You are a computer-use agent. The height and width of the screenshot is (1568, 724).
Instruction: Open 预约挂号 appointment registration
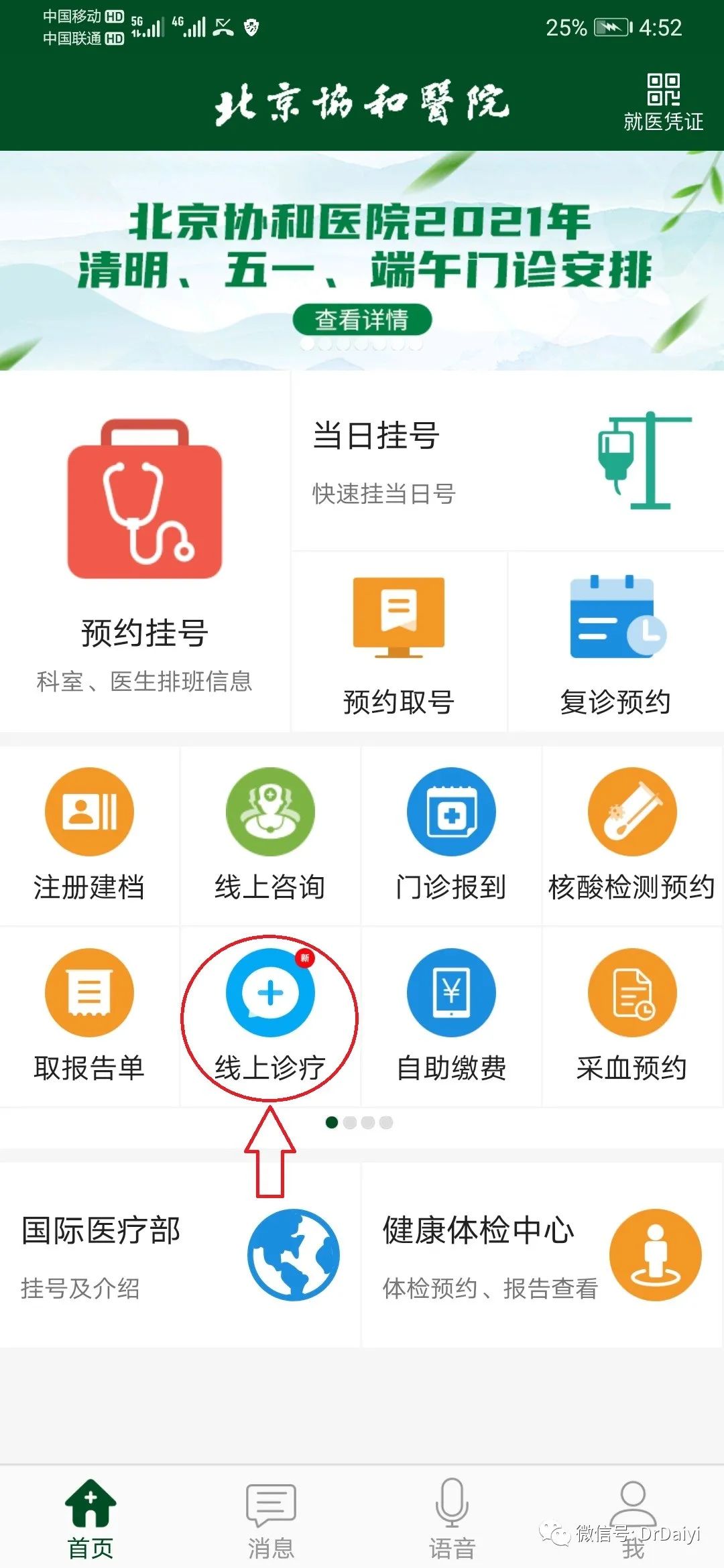(145, 551)
